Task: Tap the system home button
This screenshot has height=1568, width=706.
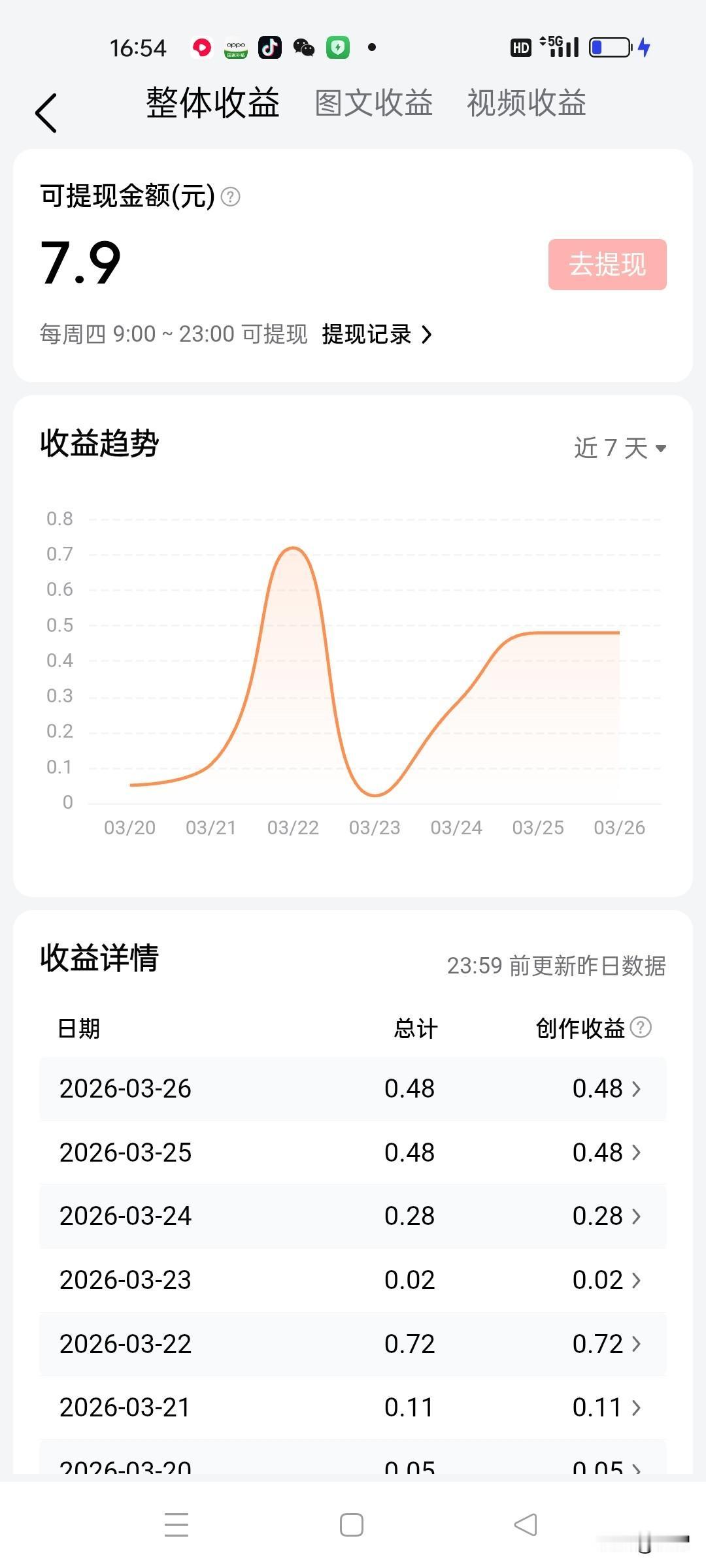Action: (x=352, y=1525)
